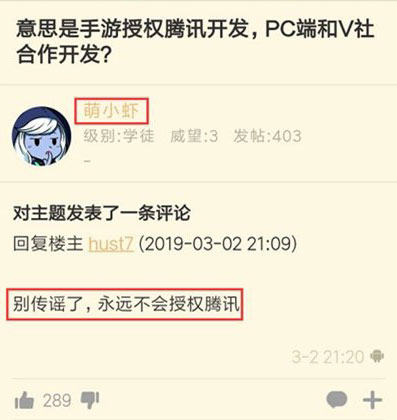Screen dimensions: 397x420
Task: Like the comment with thumbs up
Action: point(24,400)
